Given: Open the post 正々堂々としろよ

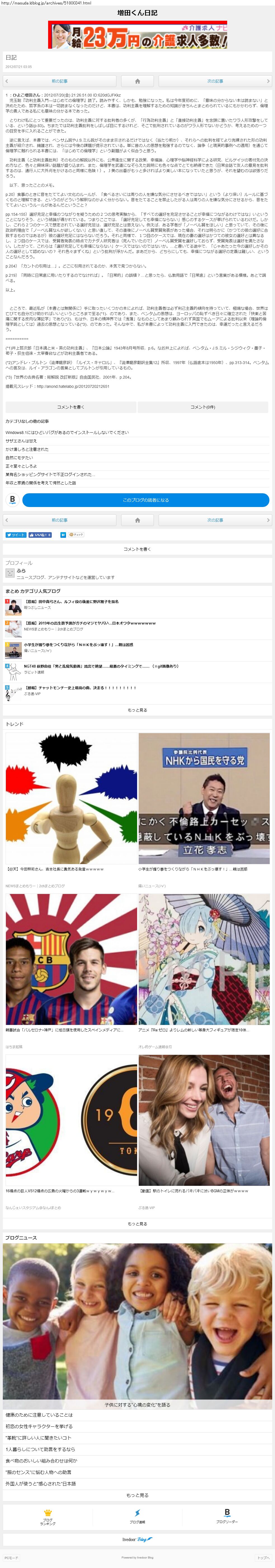Looking at the screenshot, I should click(x=21, y=466).
